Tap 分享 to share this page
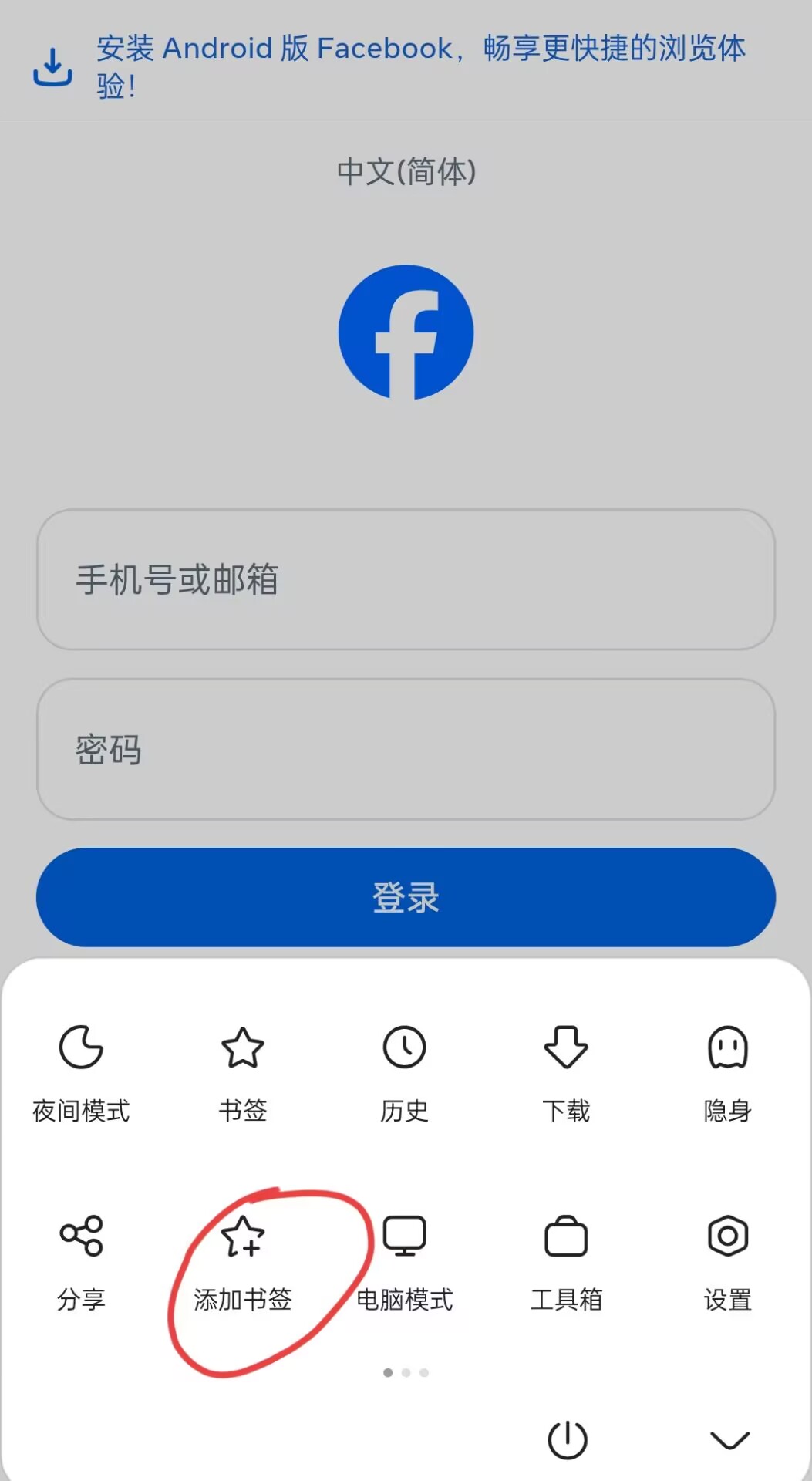This screenshot has height=1481, width=812. 81,1261
